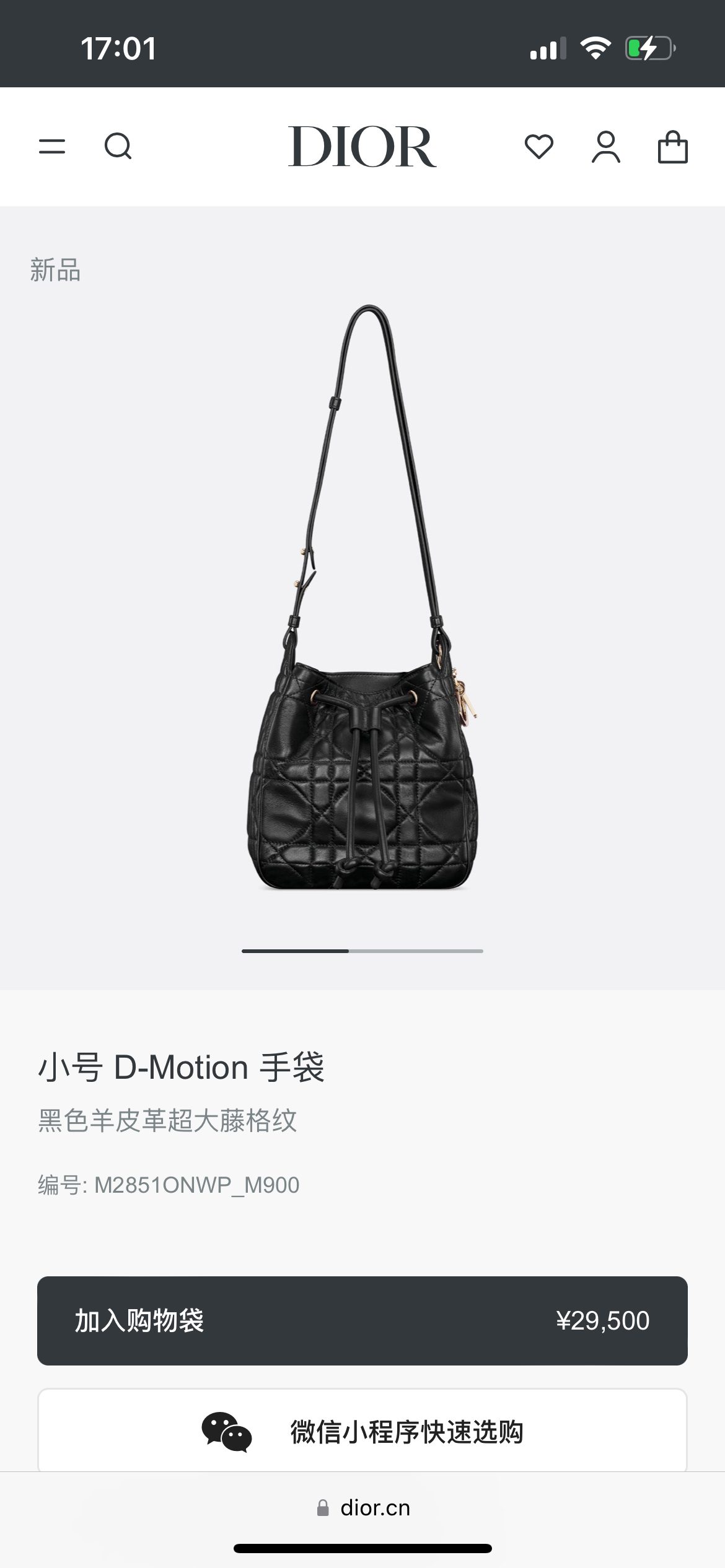Open the hamburger menu
The height and width of the screenshot is (1568, 725).
(52, 147)
